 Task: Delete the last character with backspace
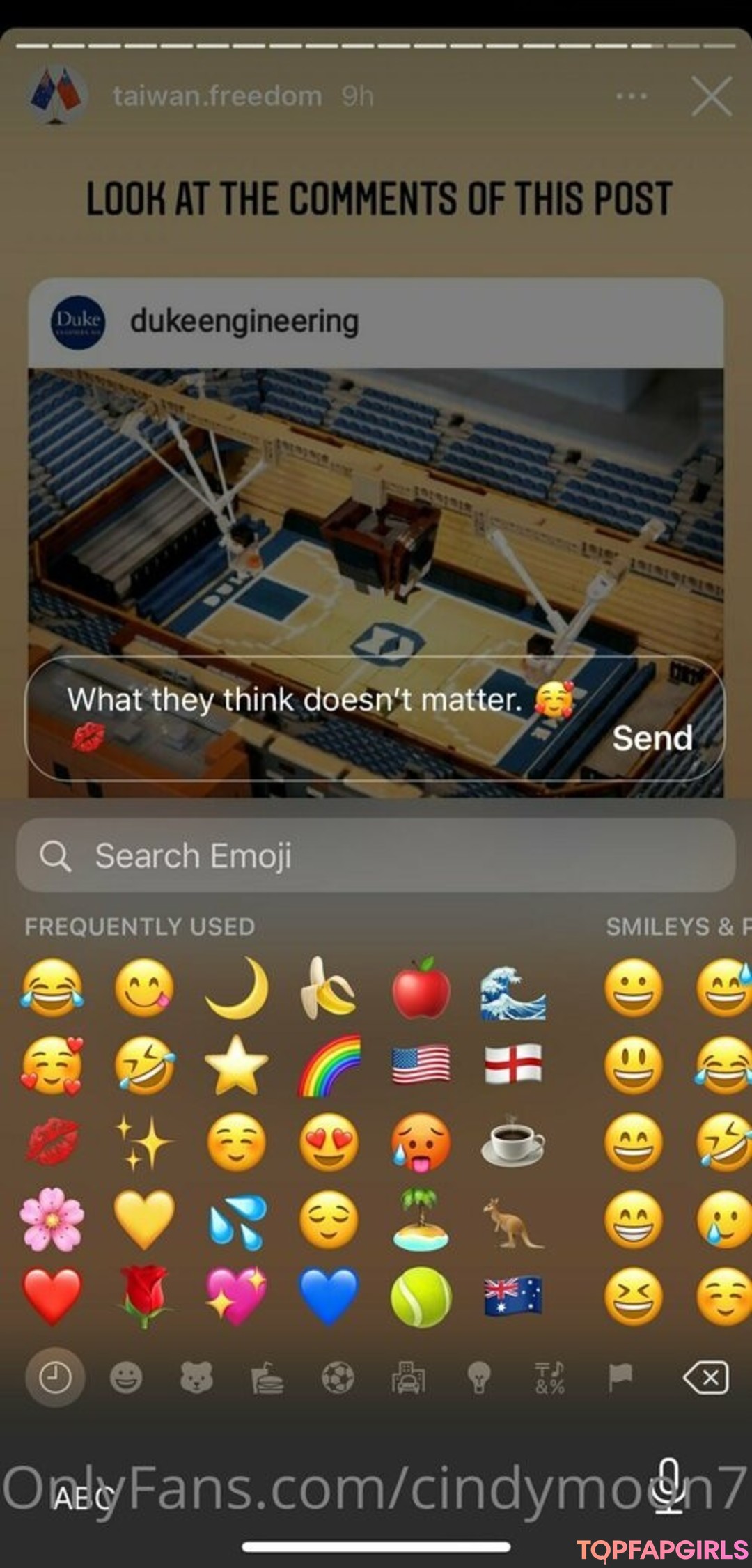706,1377
